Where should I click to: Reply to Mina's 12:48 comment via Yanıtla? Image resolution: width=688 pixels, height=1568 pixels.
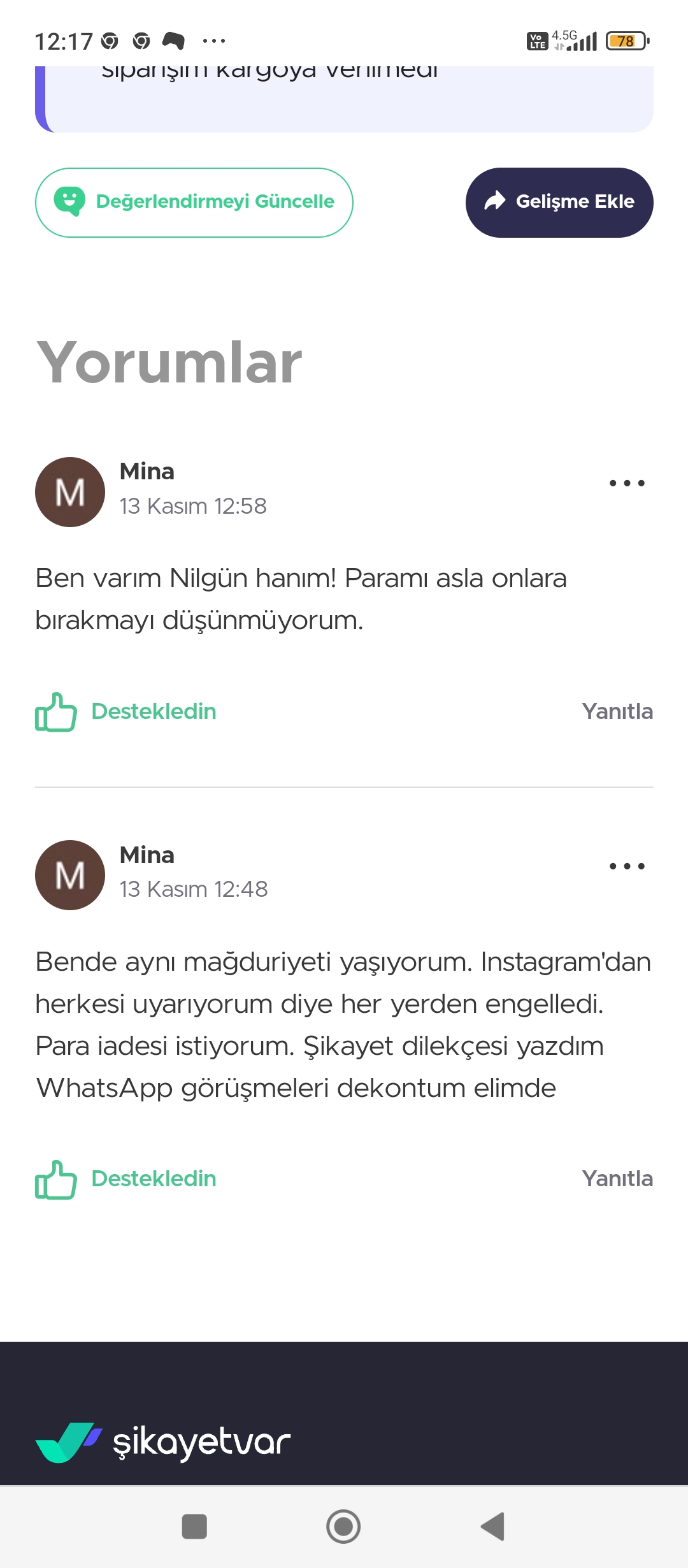click(617, 1179)
